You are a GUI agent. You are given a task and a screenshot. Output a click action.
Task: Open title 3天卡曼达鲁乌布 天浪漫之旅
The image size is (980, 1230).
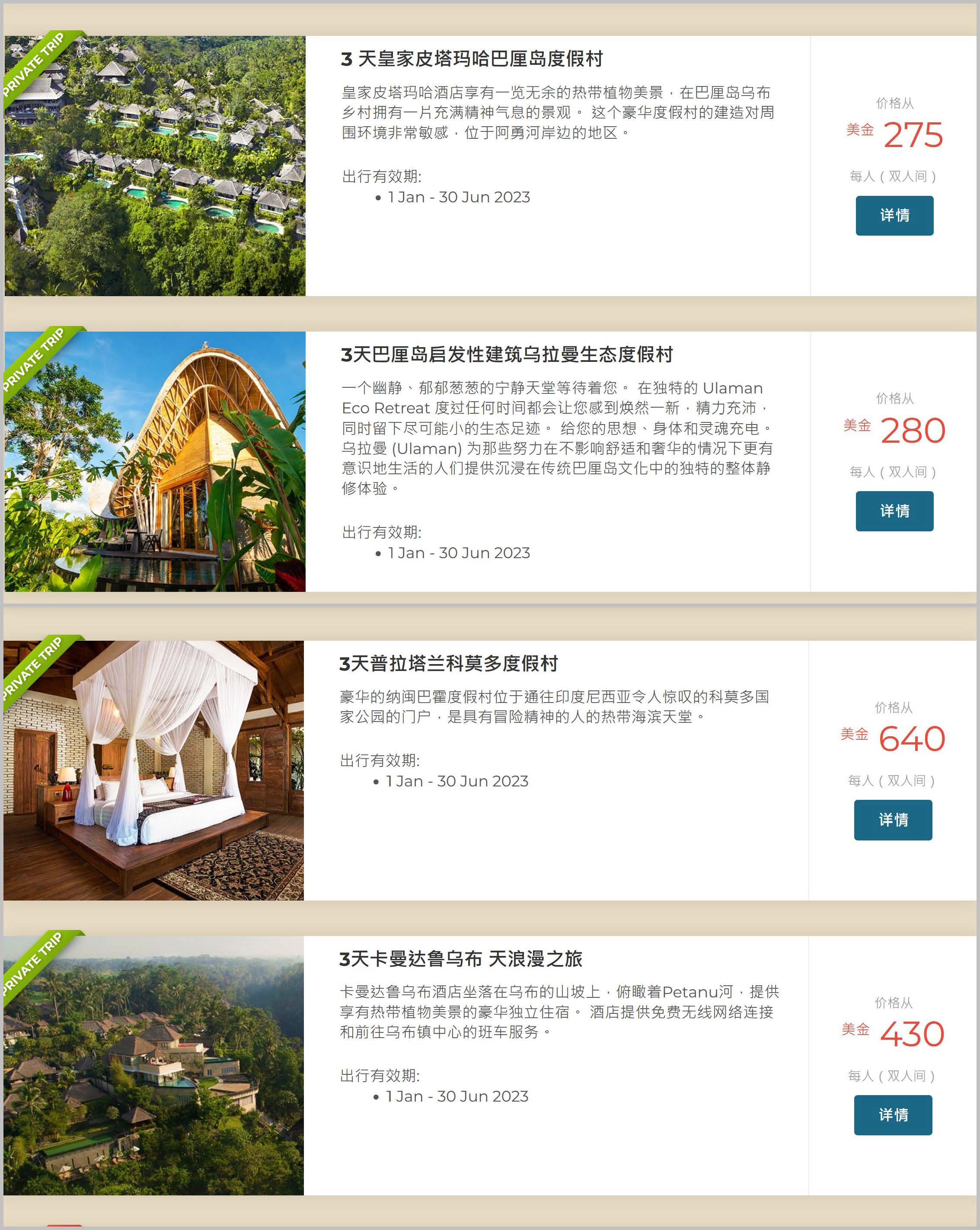pos(460,958)
